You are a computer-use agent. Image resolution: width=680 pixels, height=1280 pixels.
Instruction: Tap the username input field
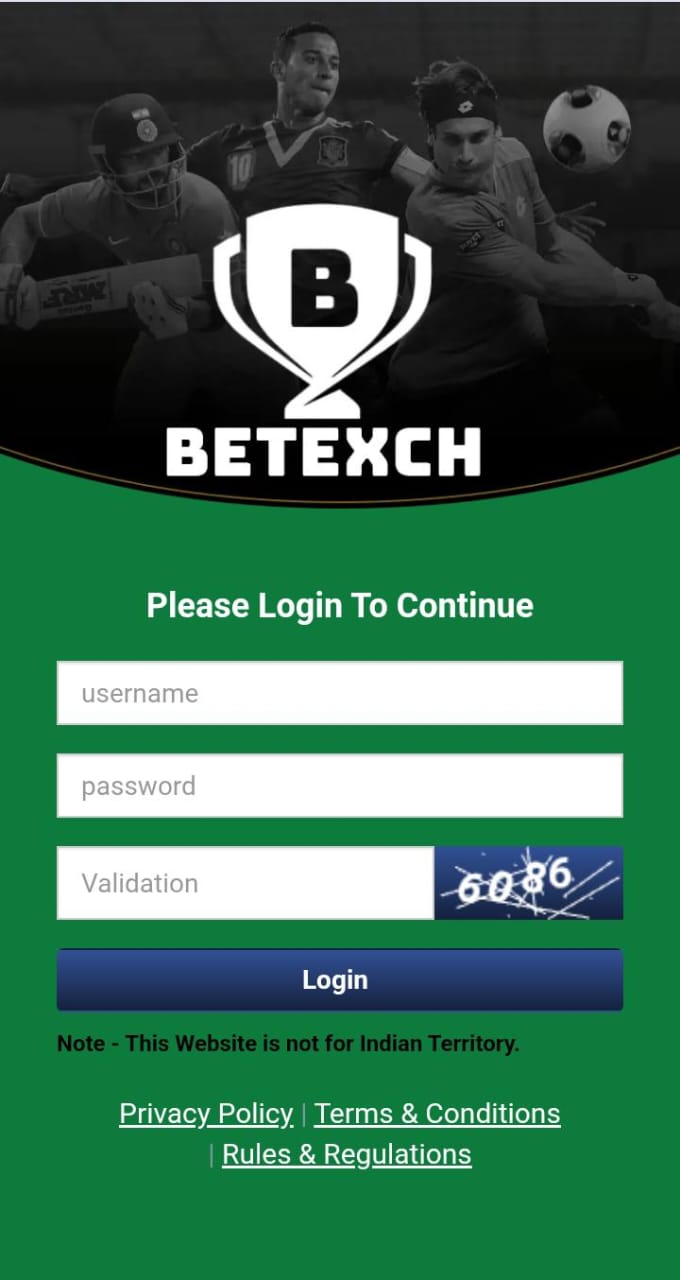pyautogui.click(x=340, y=693)
